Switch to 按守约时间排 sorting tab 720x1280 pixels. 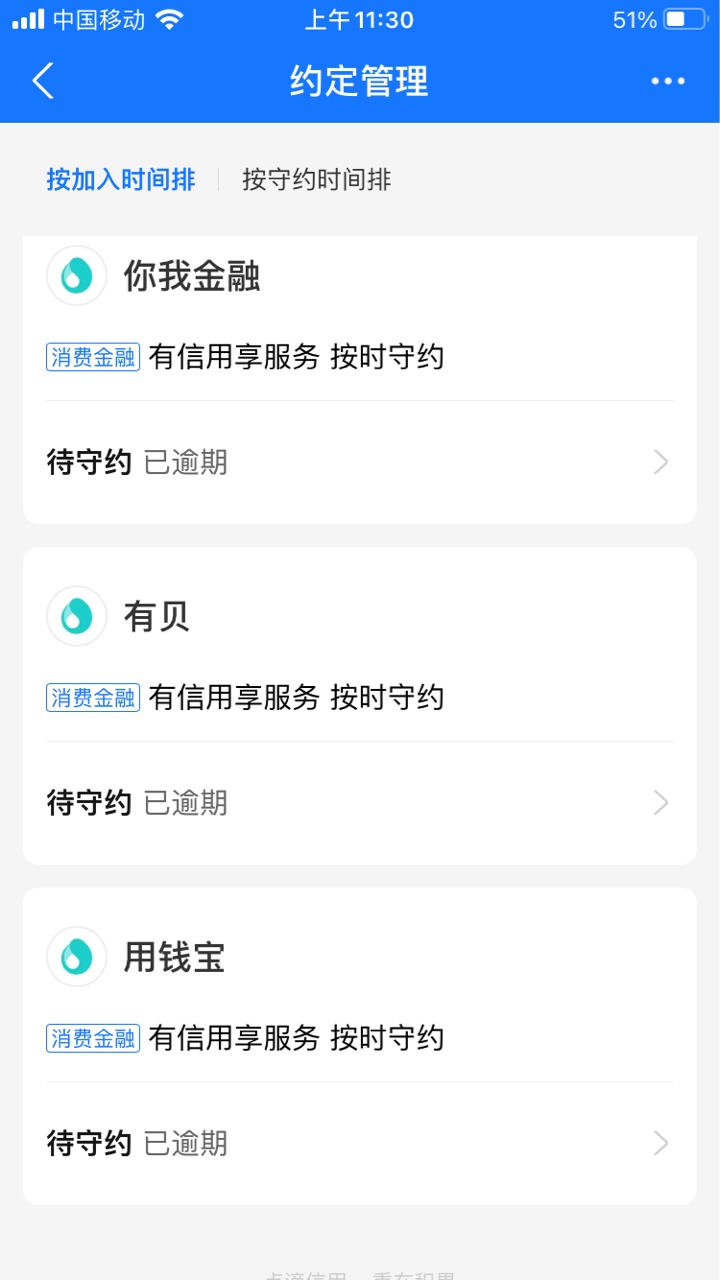316,180
